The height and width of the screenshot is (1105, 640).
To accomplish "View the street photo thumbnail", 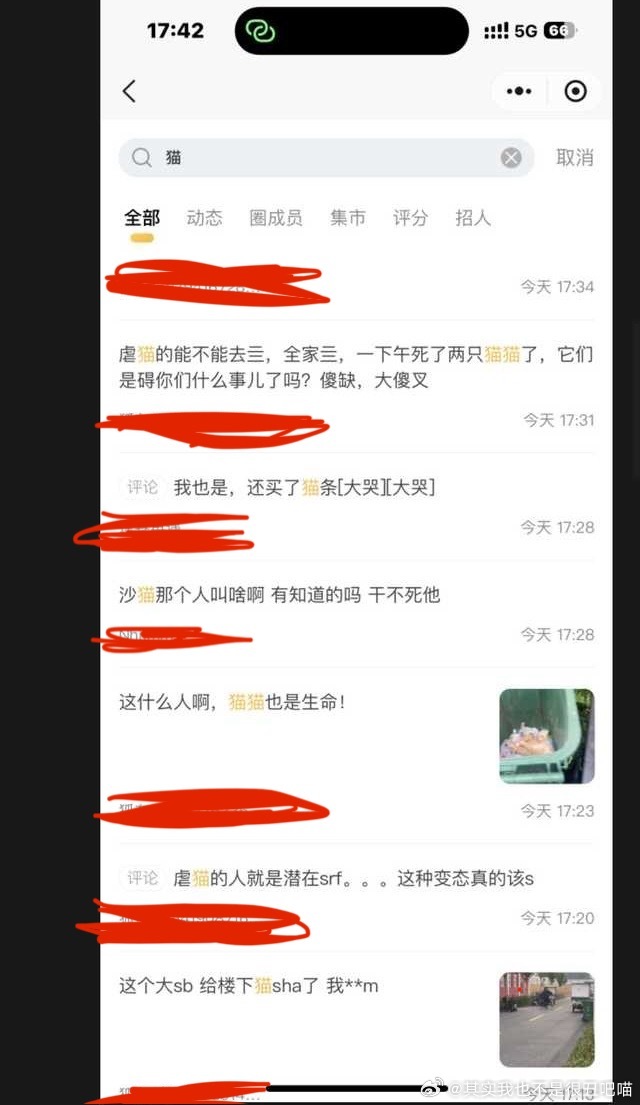I will (x=547, y=1019).
